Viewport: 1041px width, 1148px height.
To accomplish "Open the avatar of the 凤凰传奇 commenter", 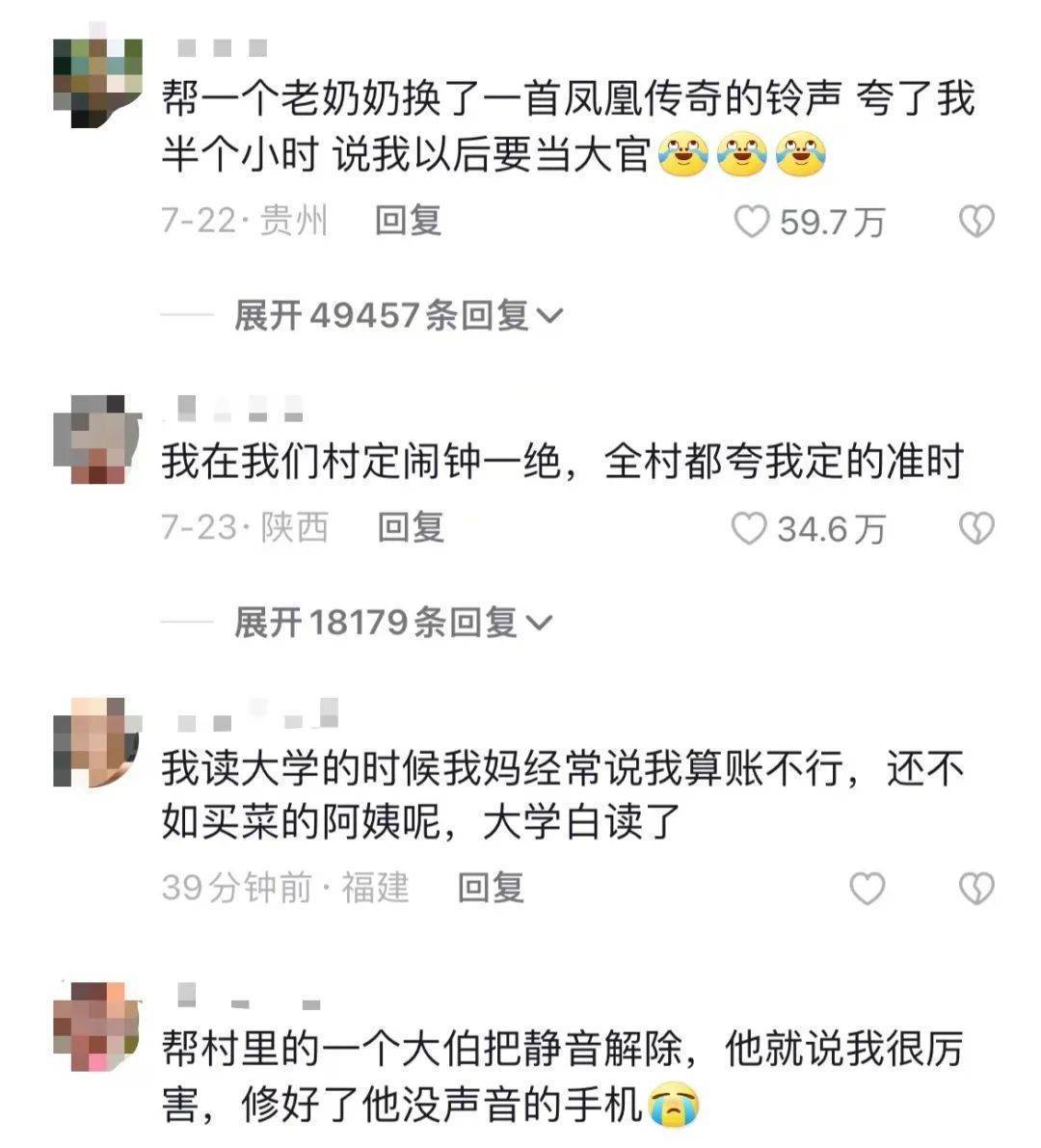I will coord(96,79).
